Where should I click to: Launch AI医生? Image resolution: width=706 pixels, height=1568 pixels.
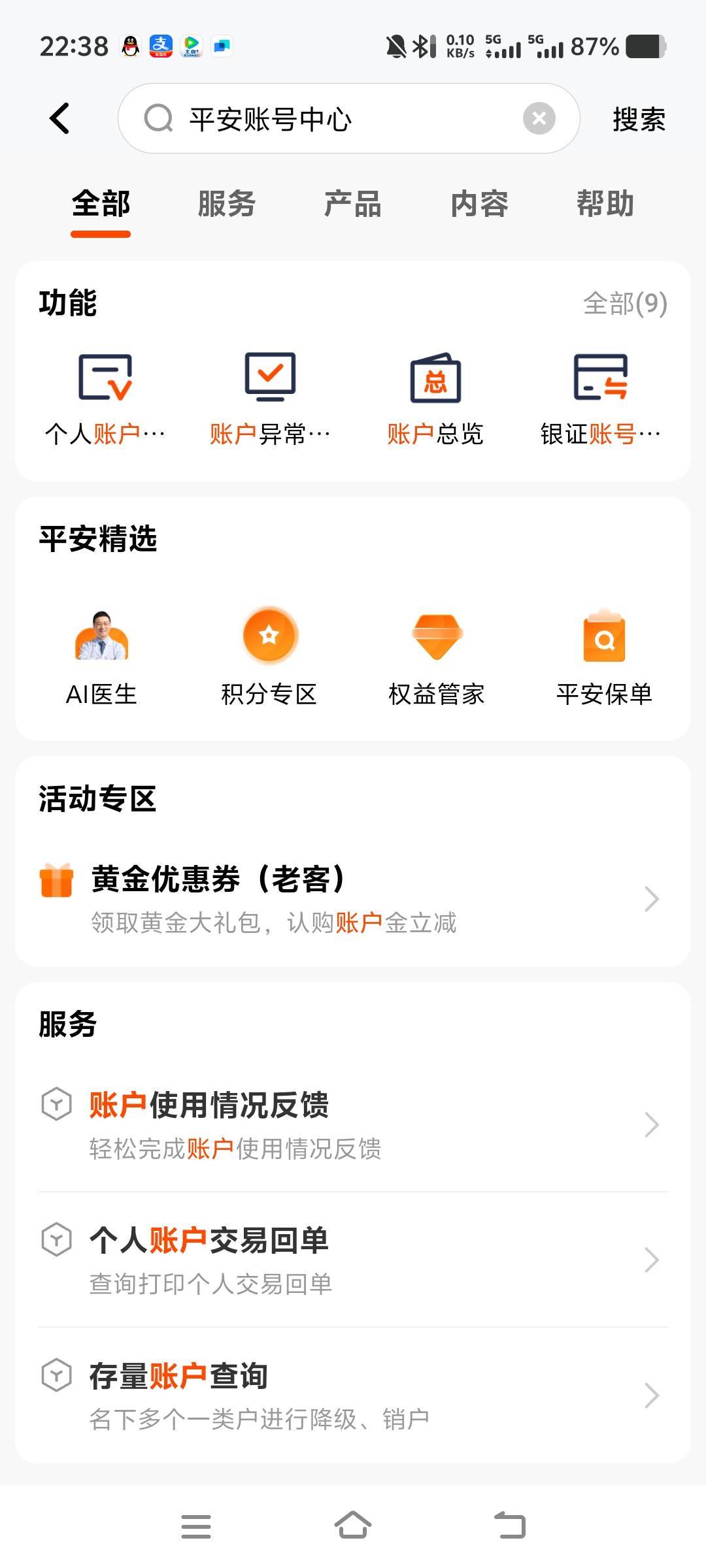(101, 657)
